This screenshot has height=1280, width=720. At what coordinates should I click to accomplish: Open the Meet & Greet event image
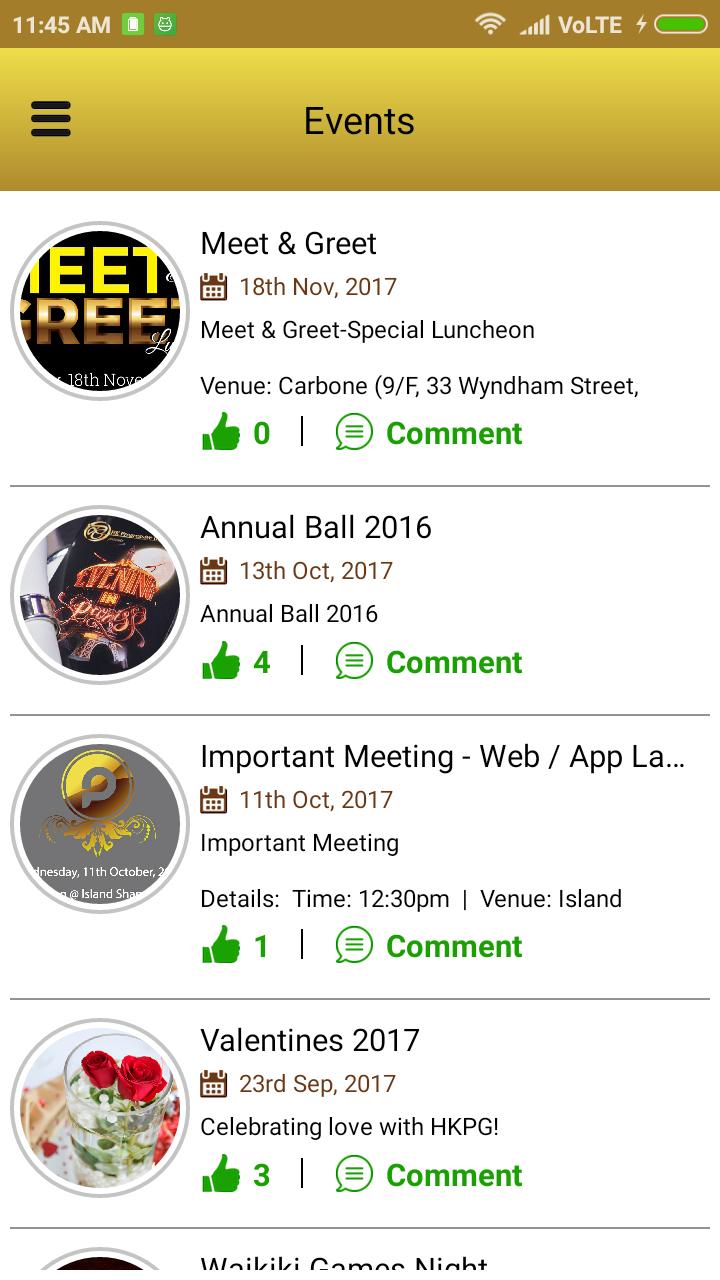click(100, 311)
